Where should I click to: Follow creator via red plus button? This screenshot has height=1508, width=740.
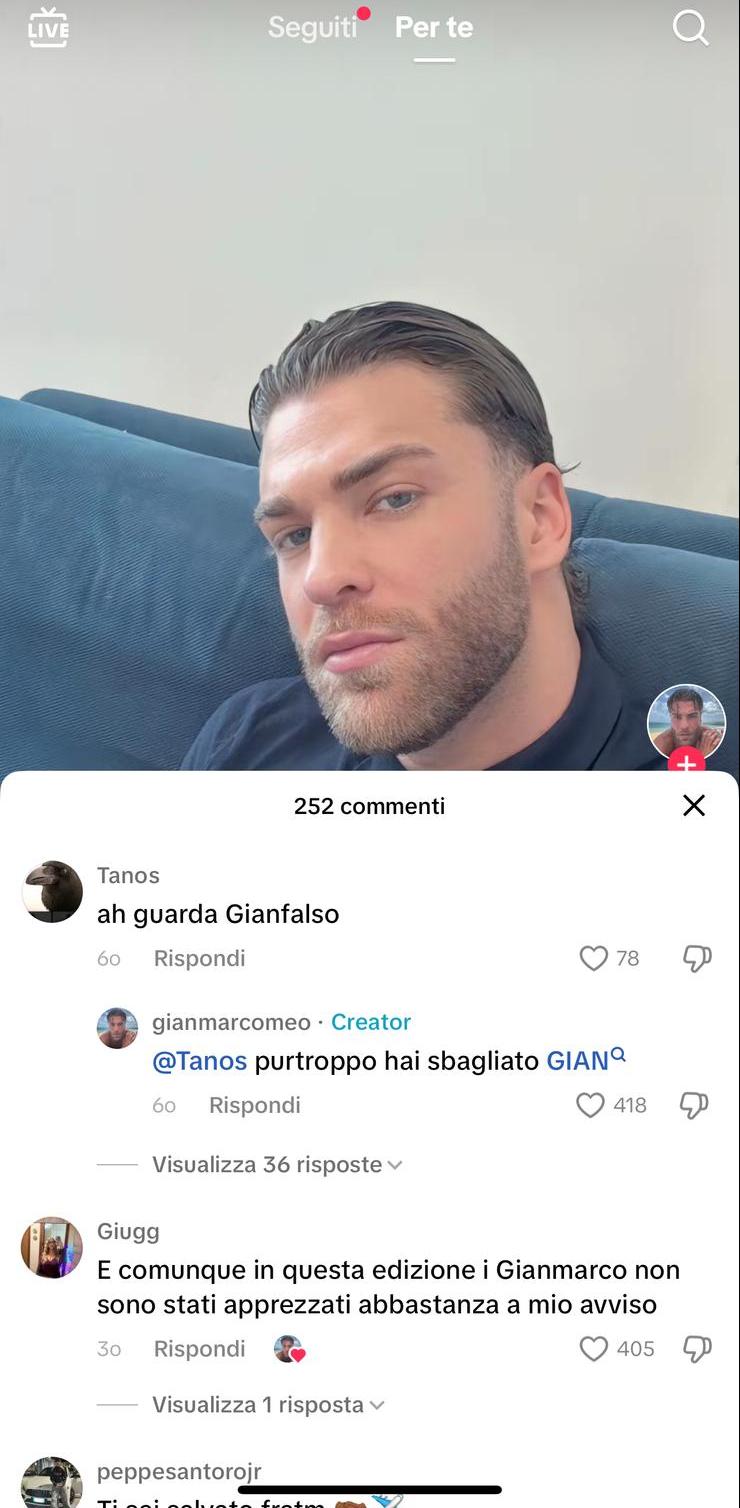click(686, 765)
